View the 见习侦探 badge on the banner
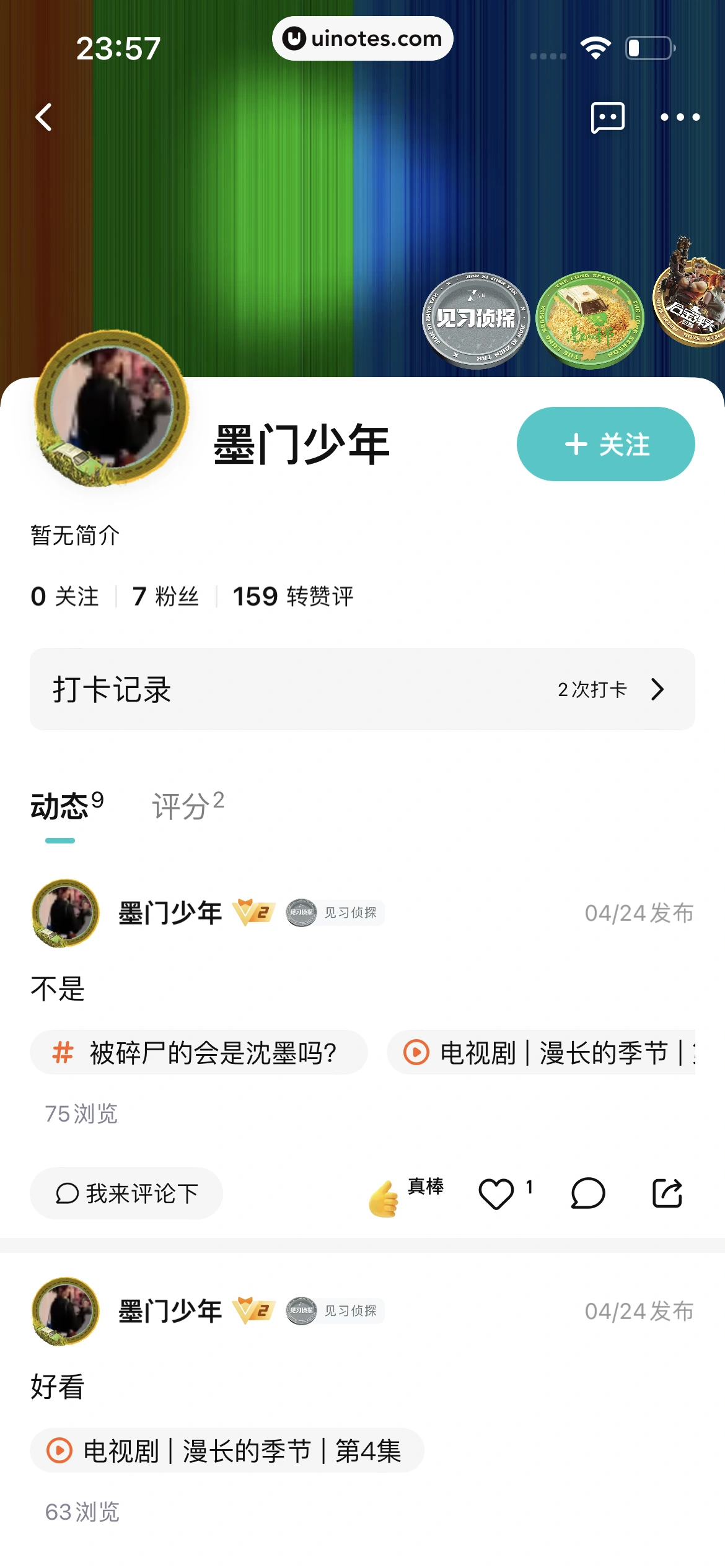This screenshot has height=1568, width=725. (475, 320)
